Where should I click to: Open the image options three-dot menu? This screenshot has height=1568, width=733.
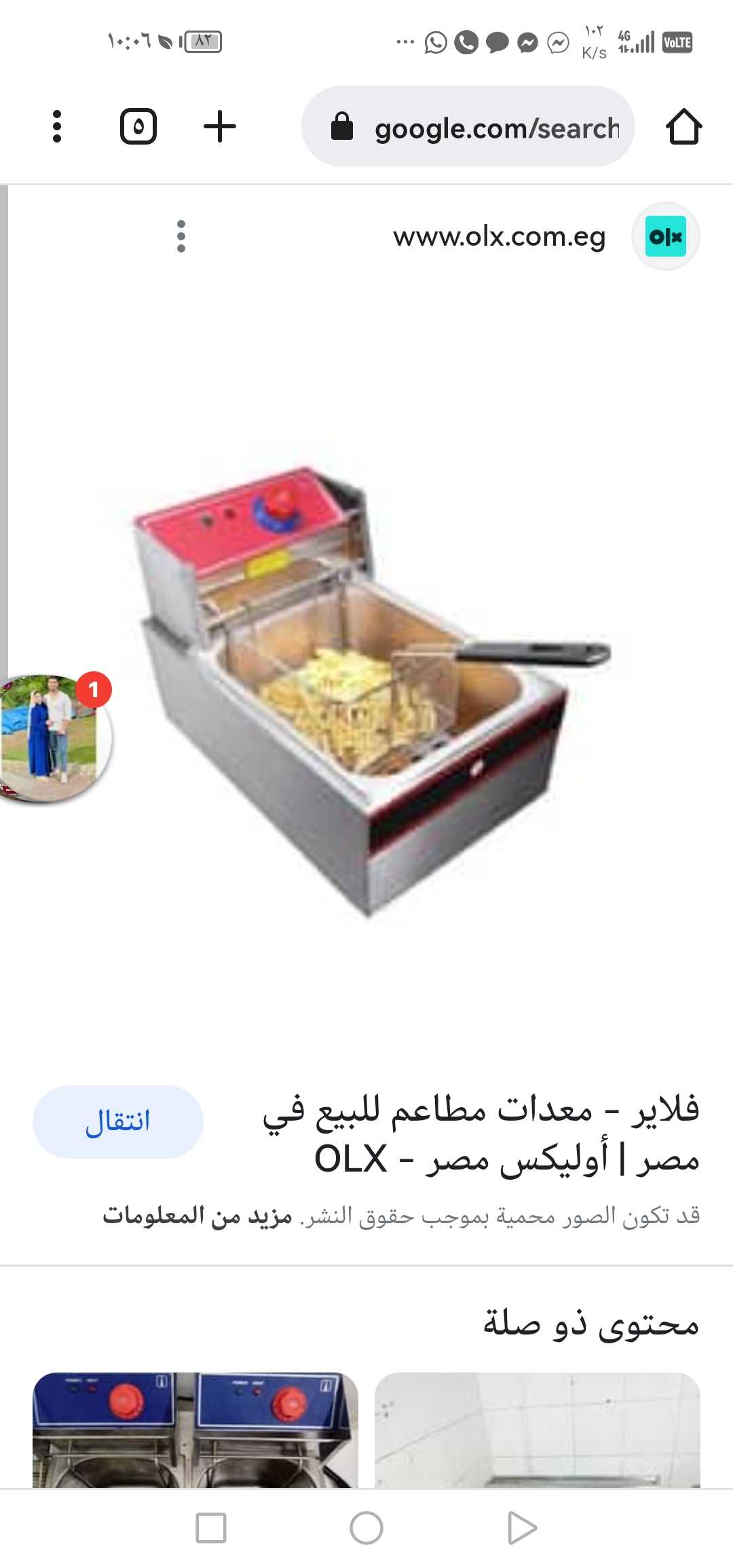[x=181, y=236]
